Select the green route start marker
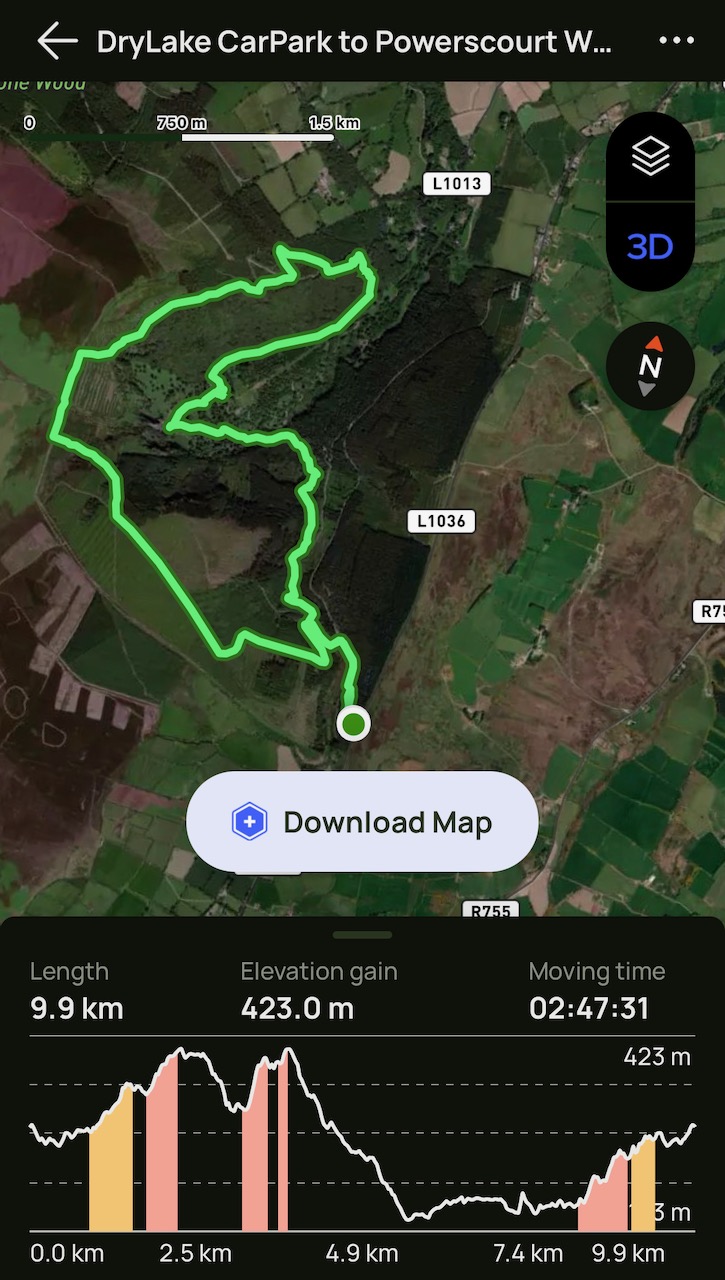 pyautogui.click(x=353, y=723)
